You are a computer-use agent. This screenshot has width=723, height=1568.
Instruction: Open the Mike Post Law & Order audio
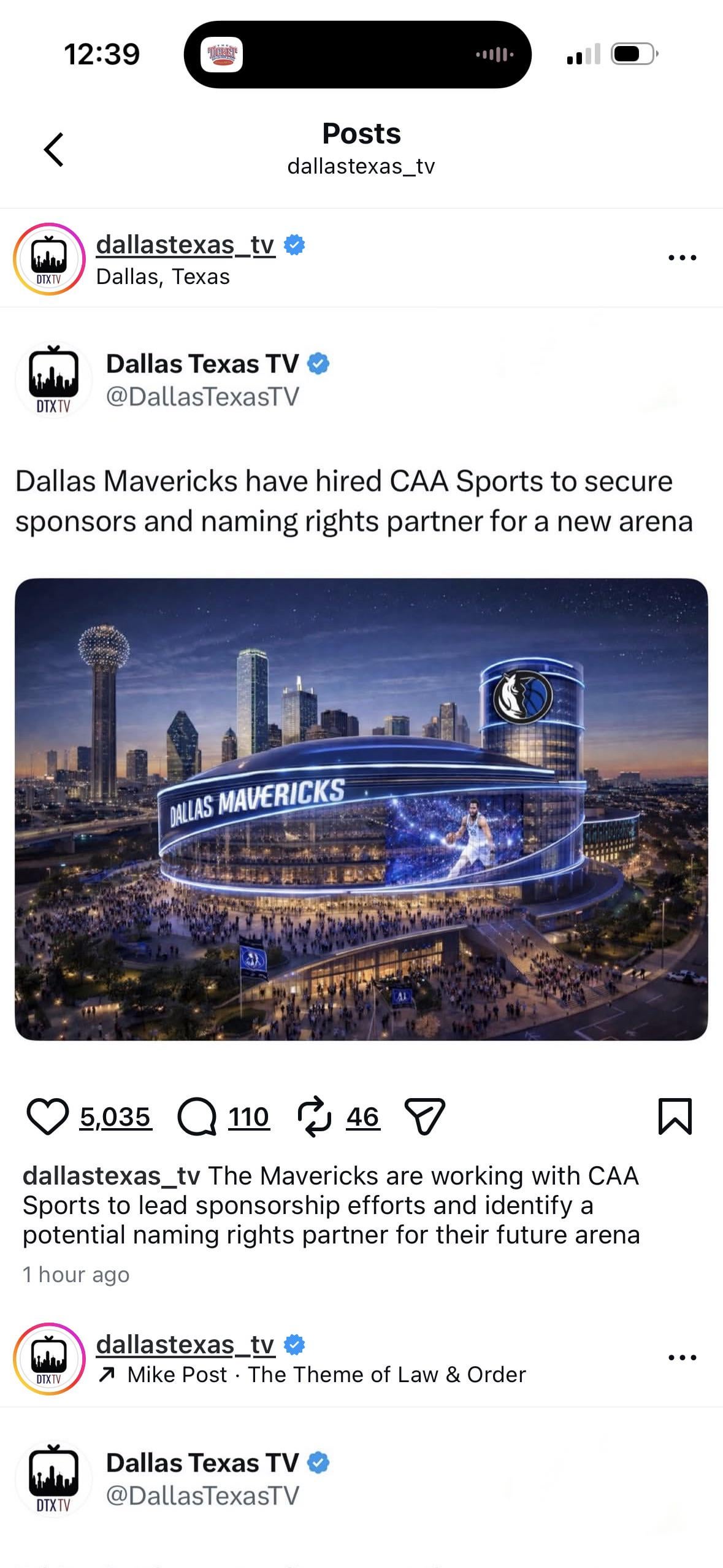tap(325, 1375)
